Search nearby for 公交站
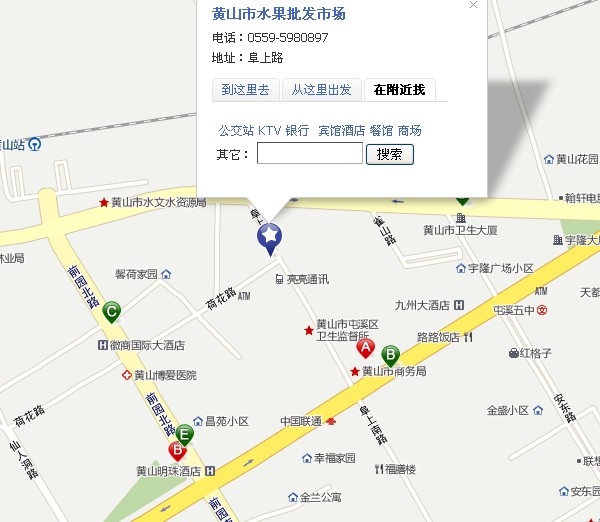Viewport: 600px width, 522px height. 236,130
